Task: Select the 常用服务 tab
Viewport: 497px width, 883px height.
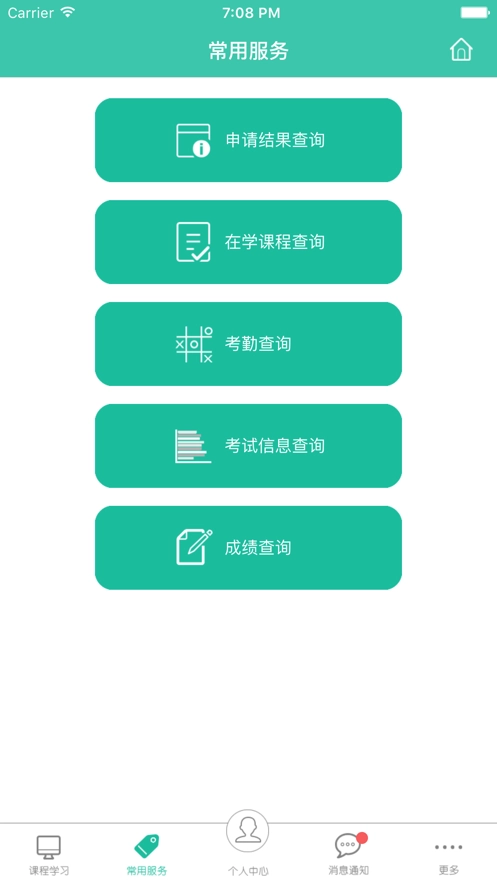Action: 147,855
